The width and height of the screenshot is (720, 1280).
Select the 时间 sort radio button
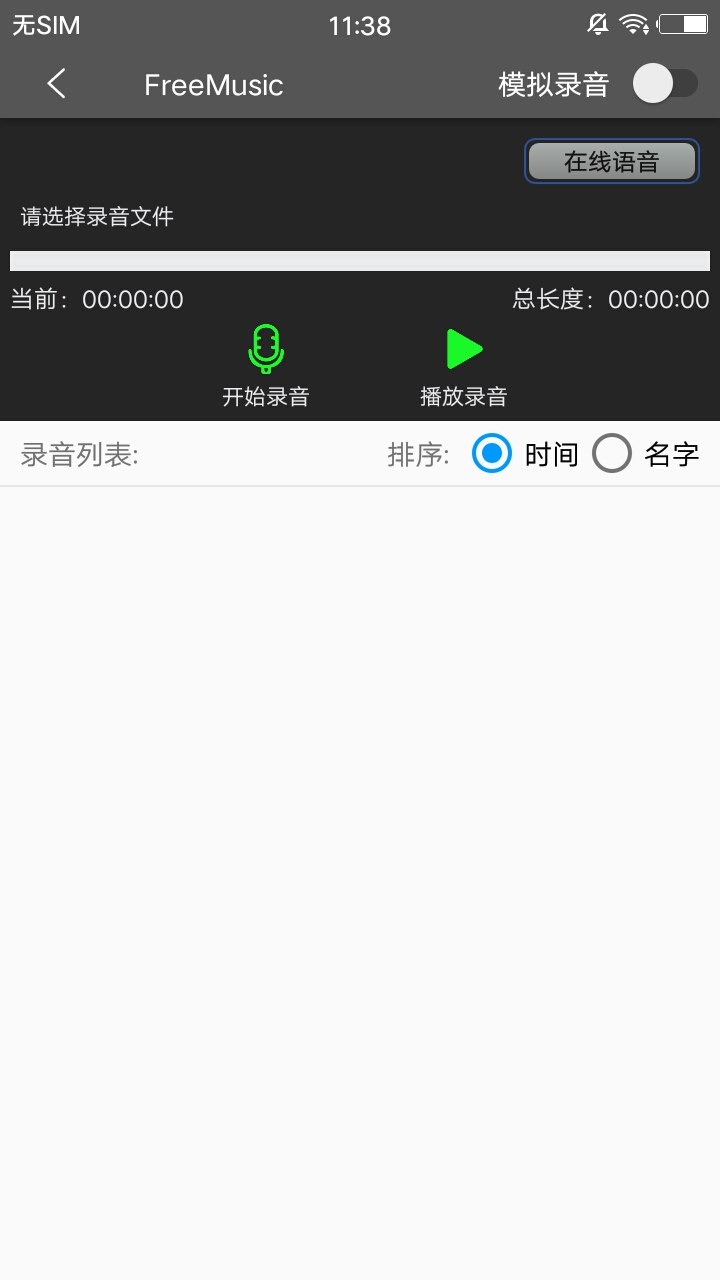pyautogui.click(x=491, y=453)
